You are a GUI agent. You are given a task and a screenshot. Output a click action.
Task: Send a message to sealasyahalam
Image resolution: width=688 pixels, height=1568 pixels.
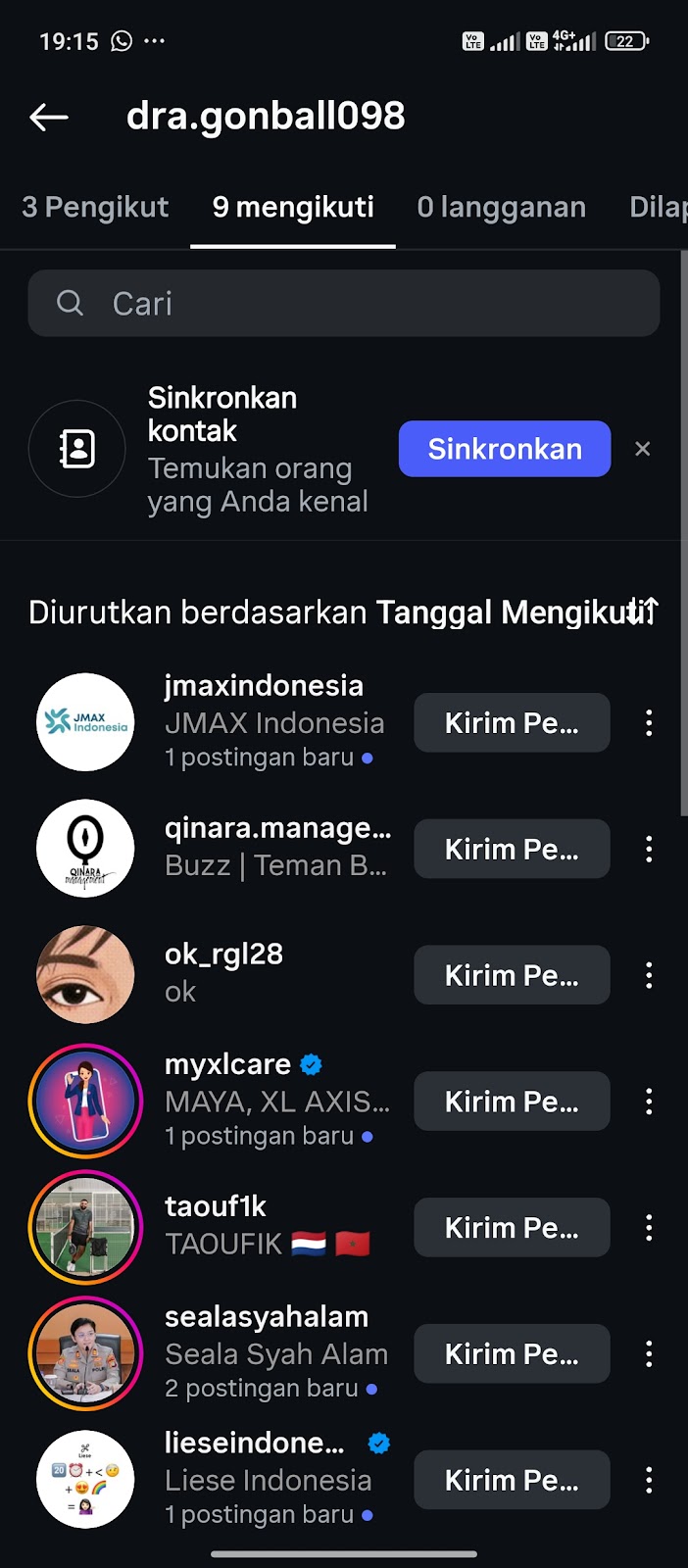[512, 1354]
